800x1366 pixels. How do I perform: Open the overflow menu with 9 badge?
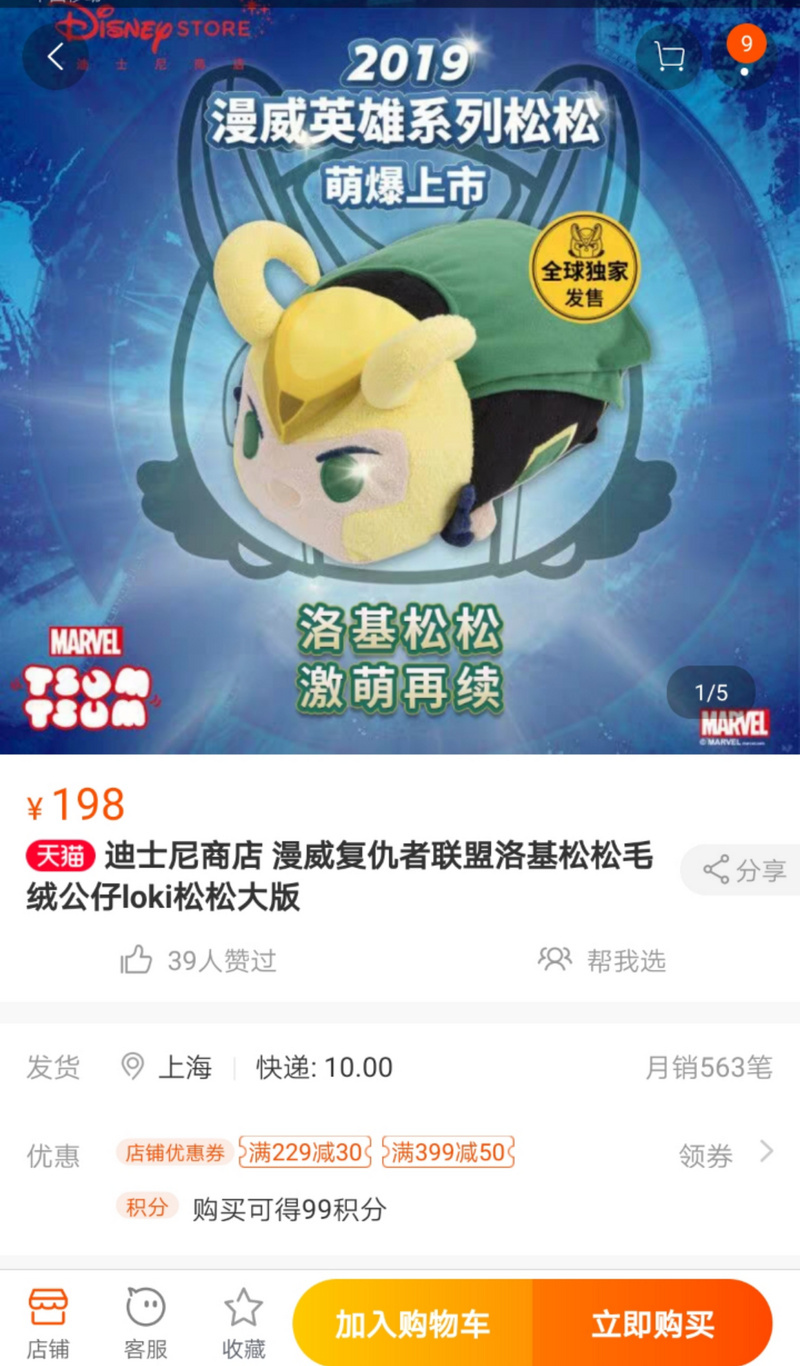[x=745, y=55]
